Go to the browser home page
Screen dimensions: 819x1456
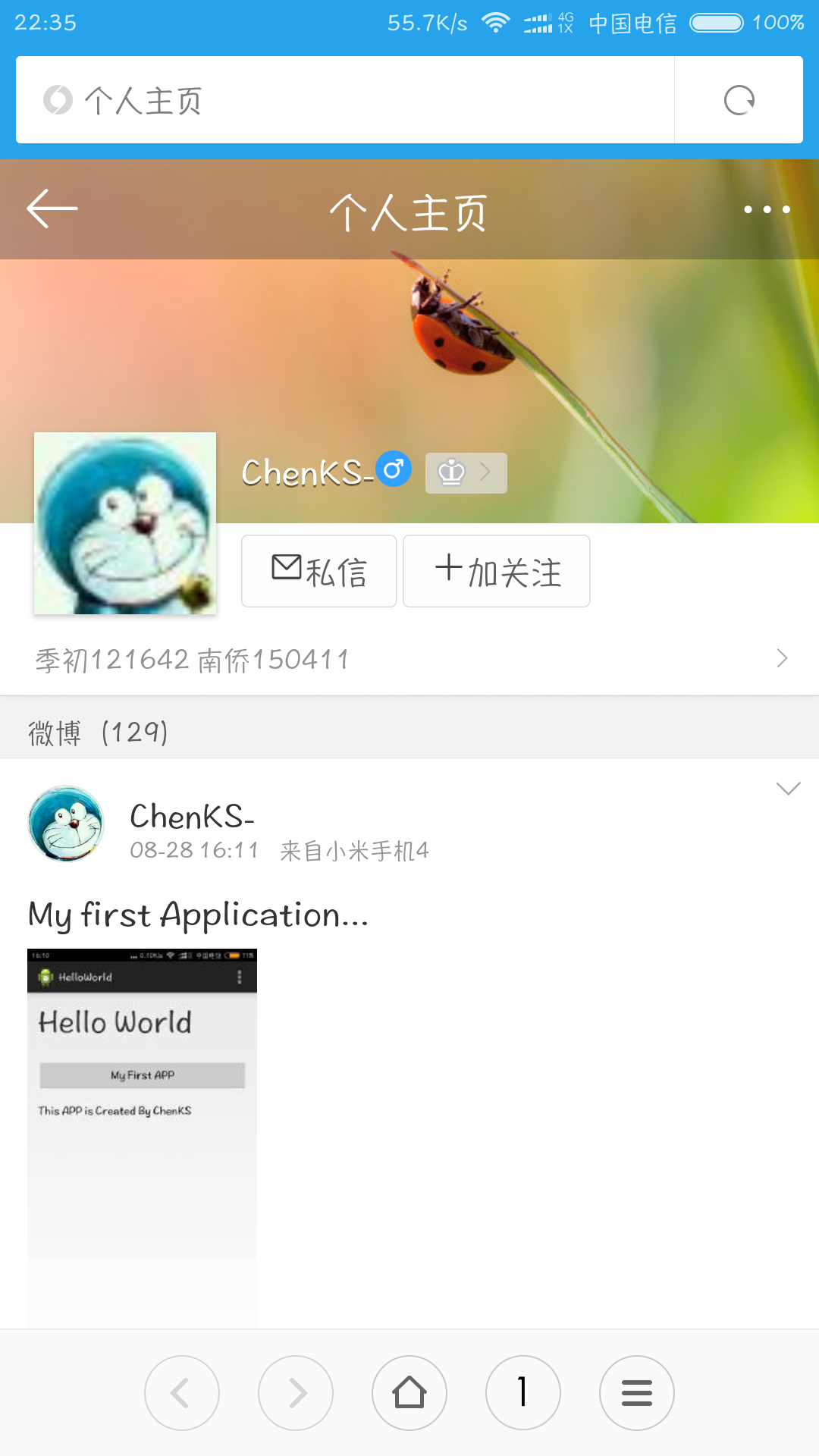[409, 1392]
